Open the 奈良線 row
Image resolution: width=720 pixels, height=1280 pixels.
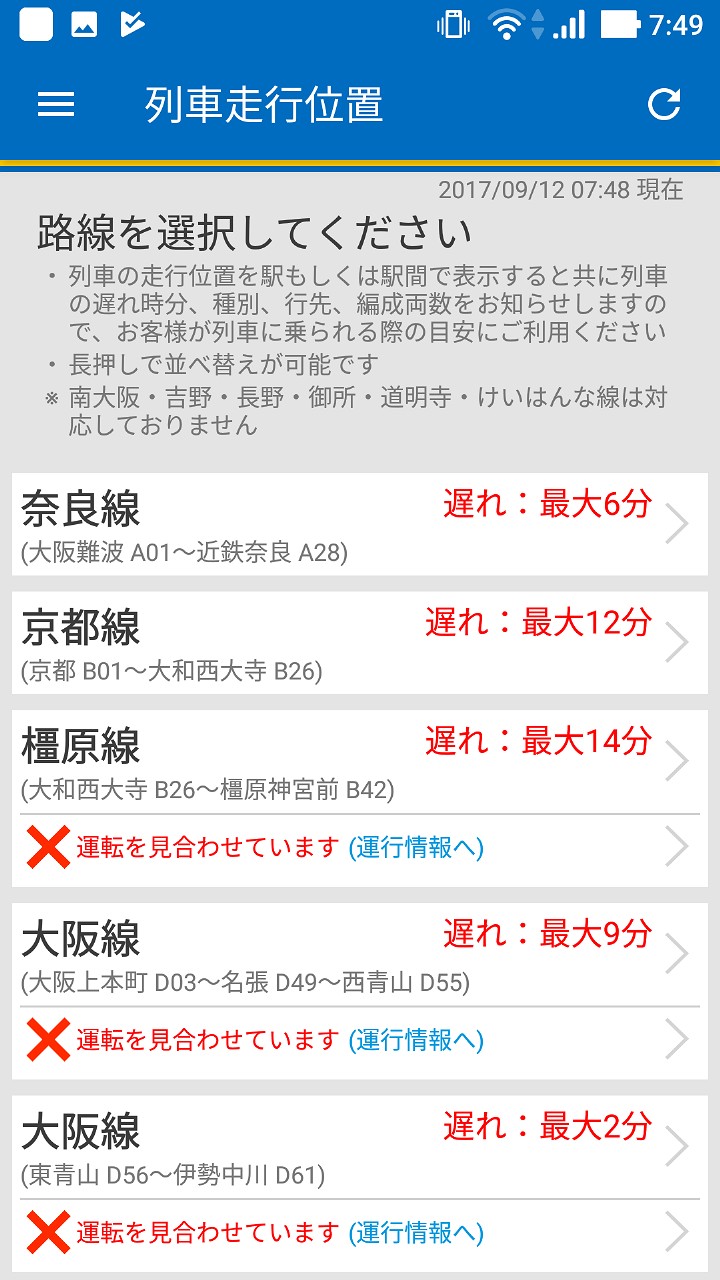click(x=360, y=524)
